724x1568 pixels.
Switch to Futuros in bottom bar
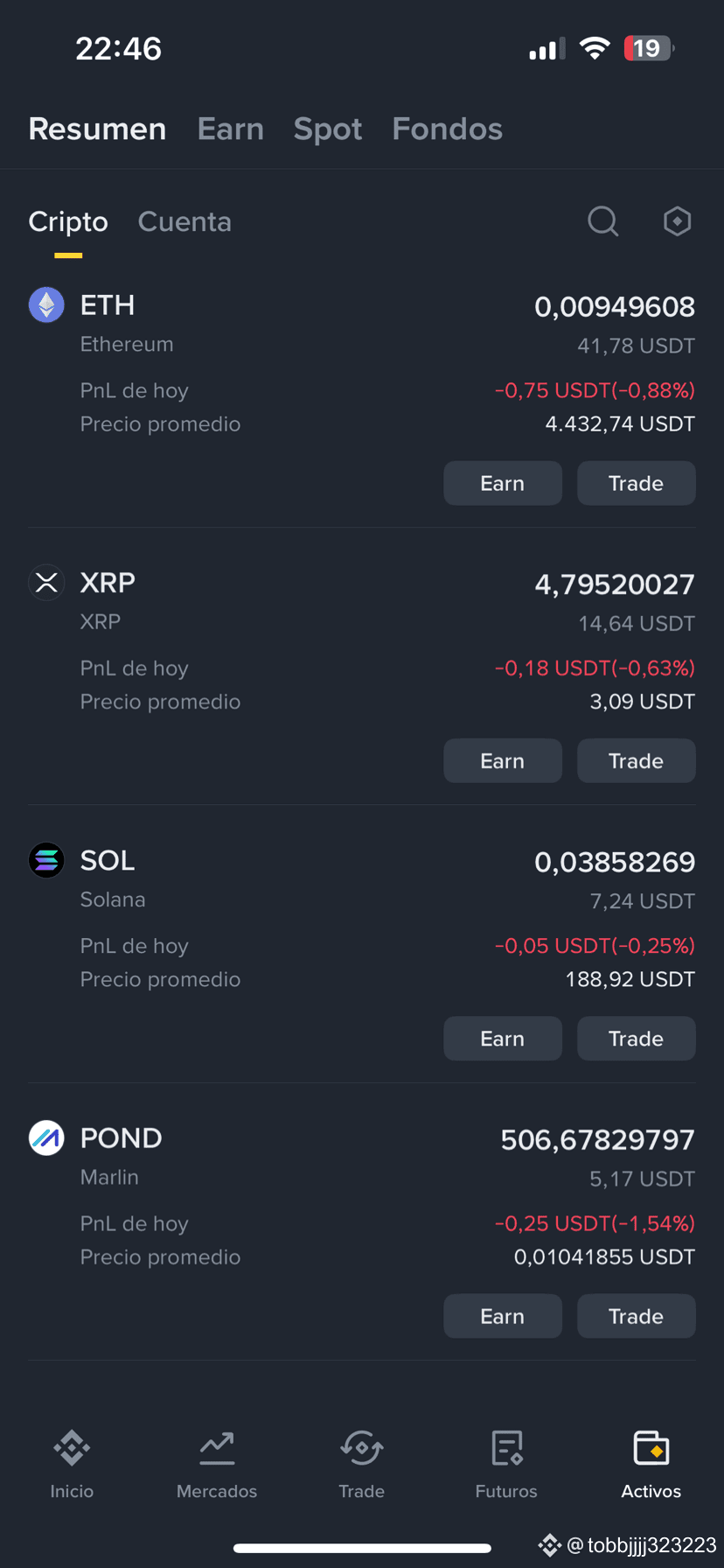point(506,1465)
